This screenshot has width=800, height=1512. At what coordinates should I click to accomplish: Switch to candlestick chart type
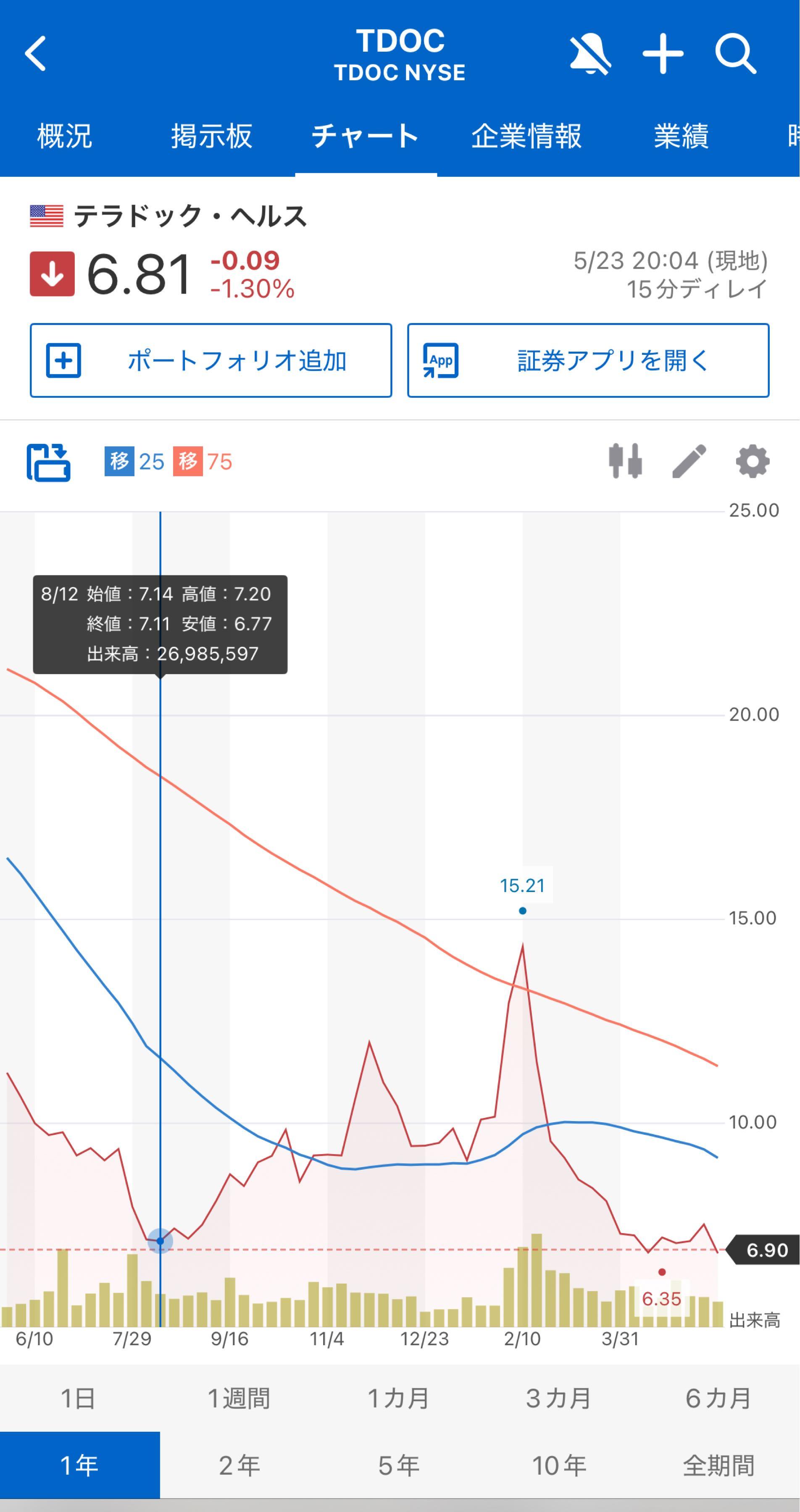tap(624, 462)
